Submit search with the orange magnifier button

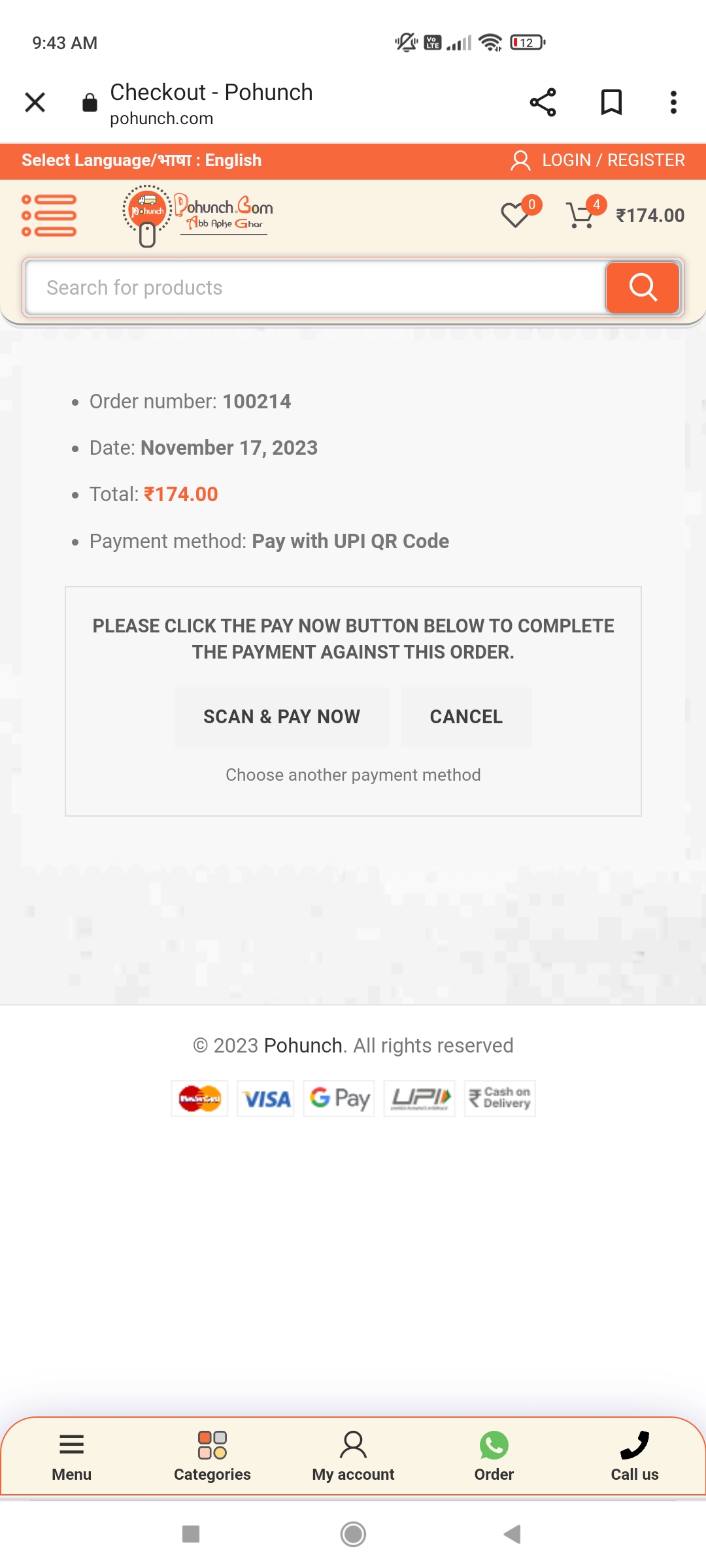(643, 288)
